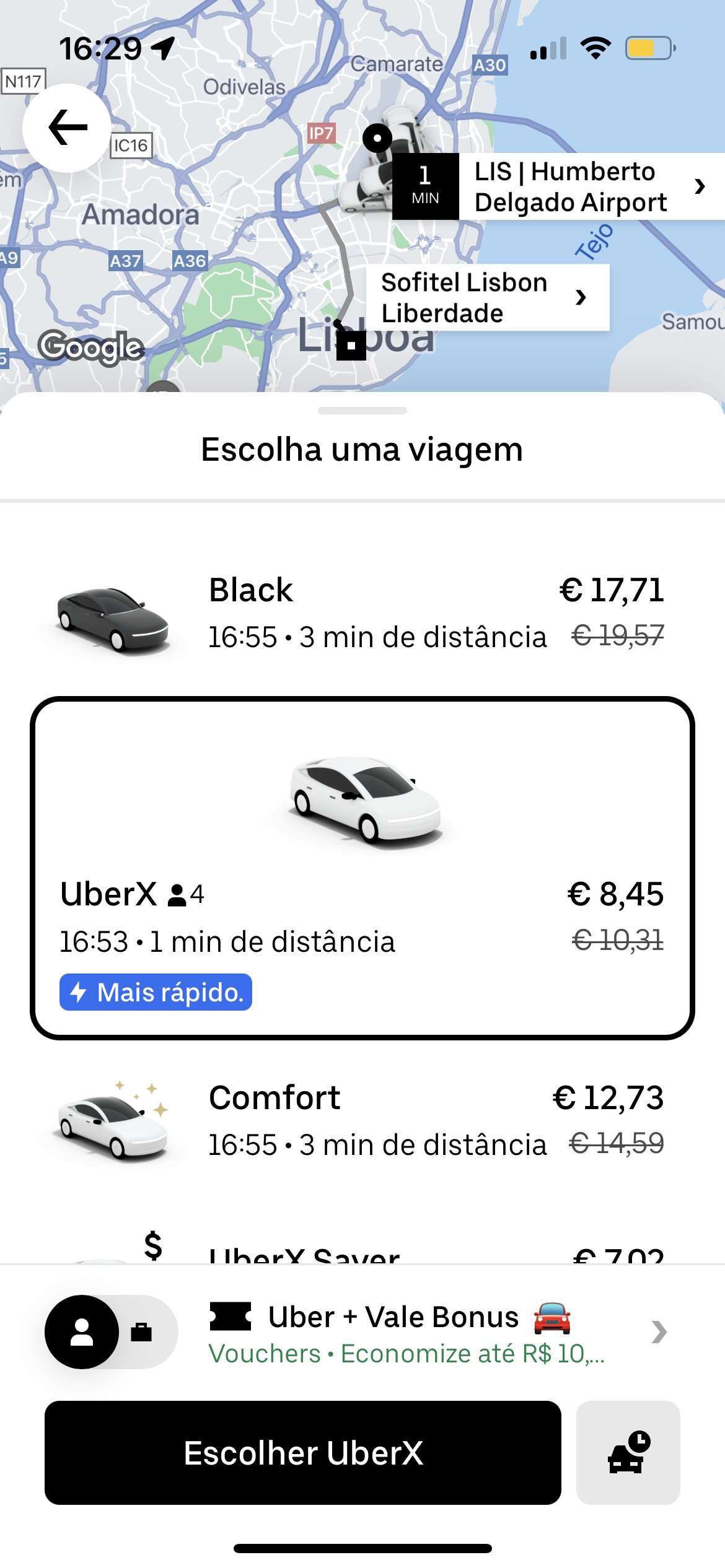725x1568 pixels.
Task: Schedule a ride with the car-clock button
Action: 628,1452
